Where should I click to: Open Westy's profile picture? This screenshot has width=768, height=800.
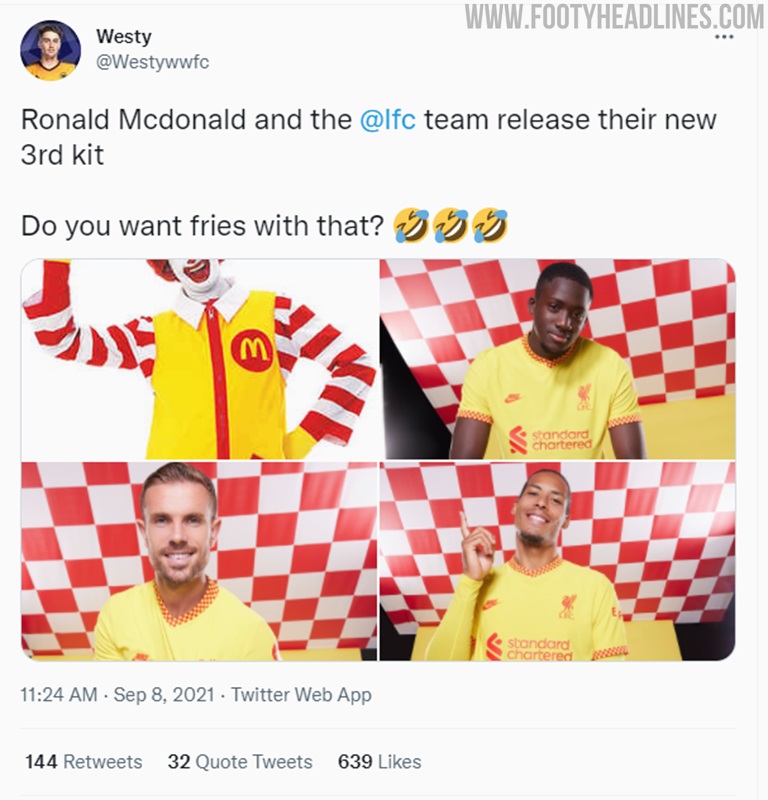click(x=50, y=50)
